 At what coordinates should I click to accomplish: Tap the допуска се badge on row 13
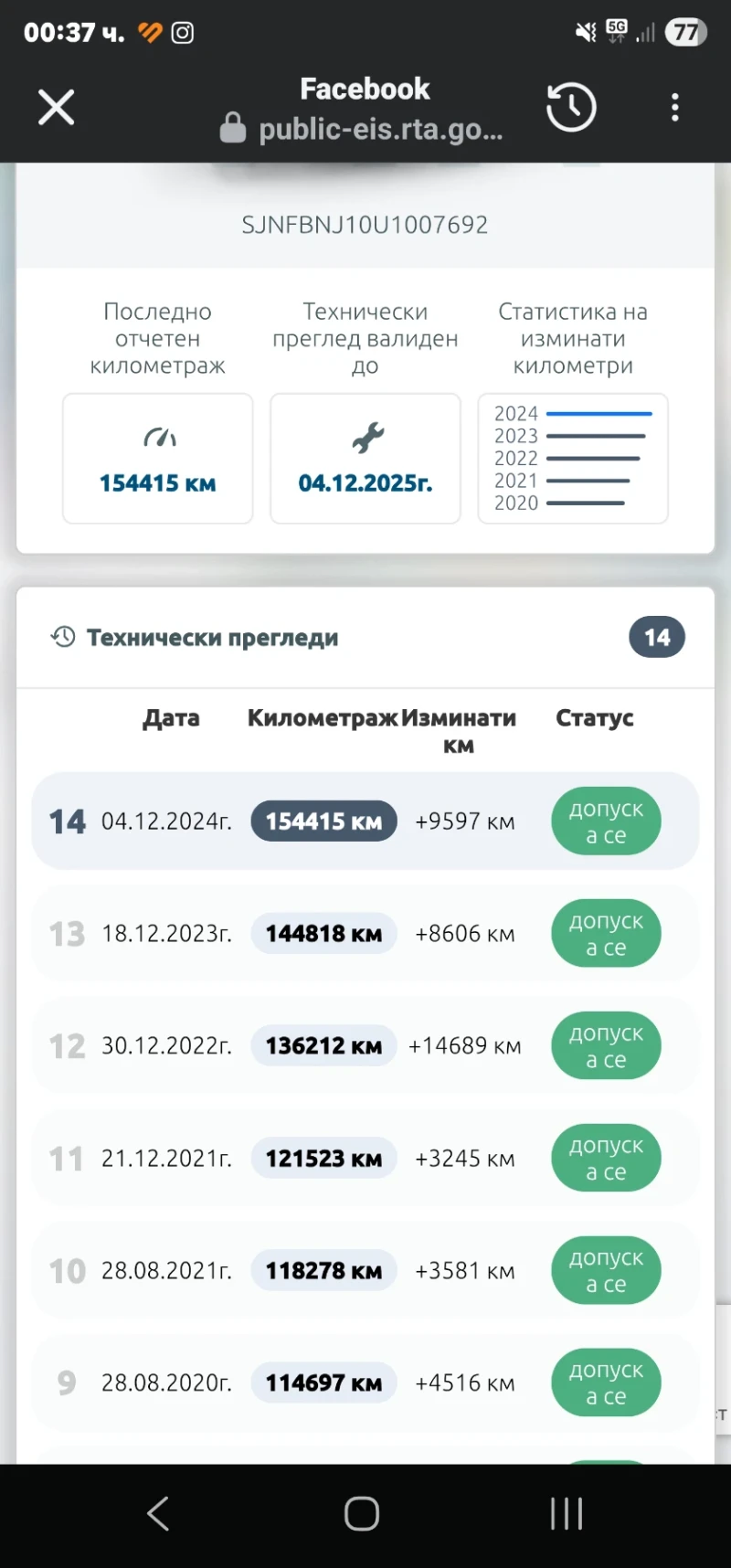pos(606,933)
